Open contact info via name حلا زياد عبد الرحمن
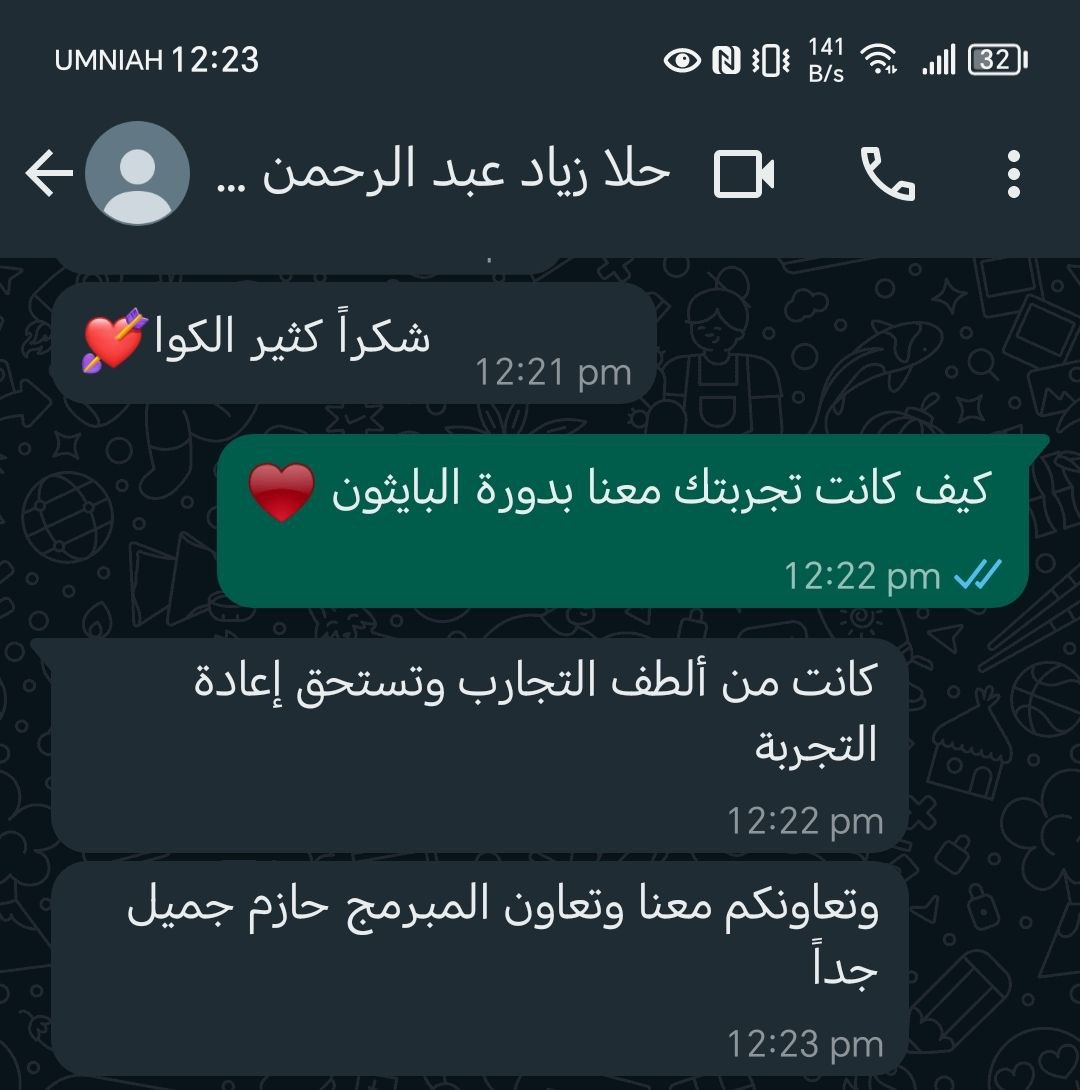1080x1090 pixels. tap(443, 172)
